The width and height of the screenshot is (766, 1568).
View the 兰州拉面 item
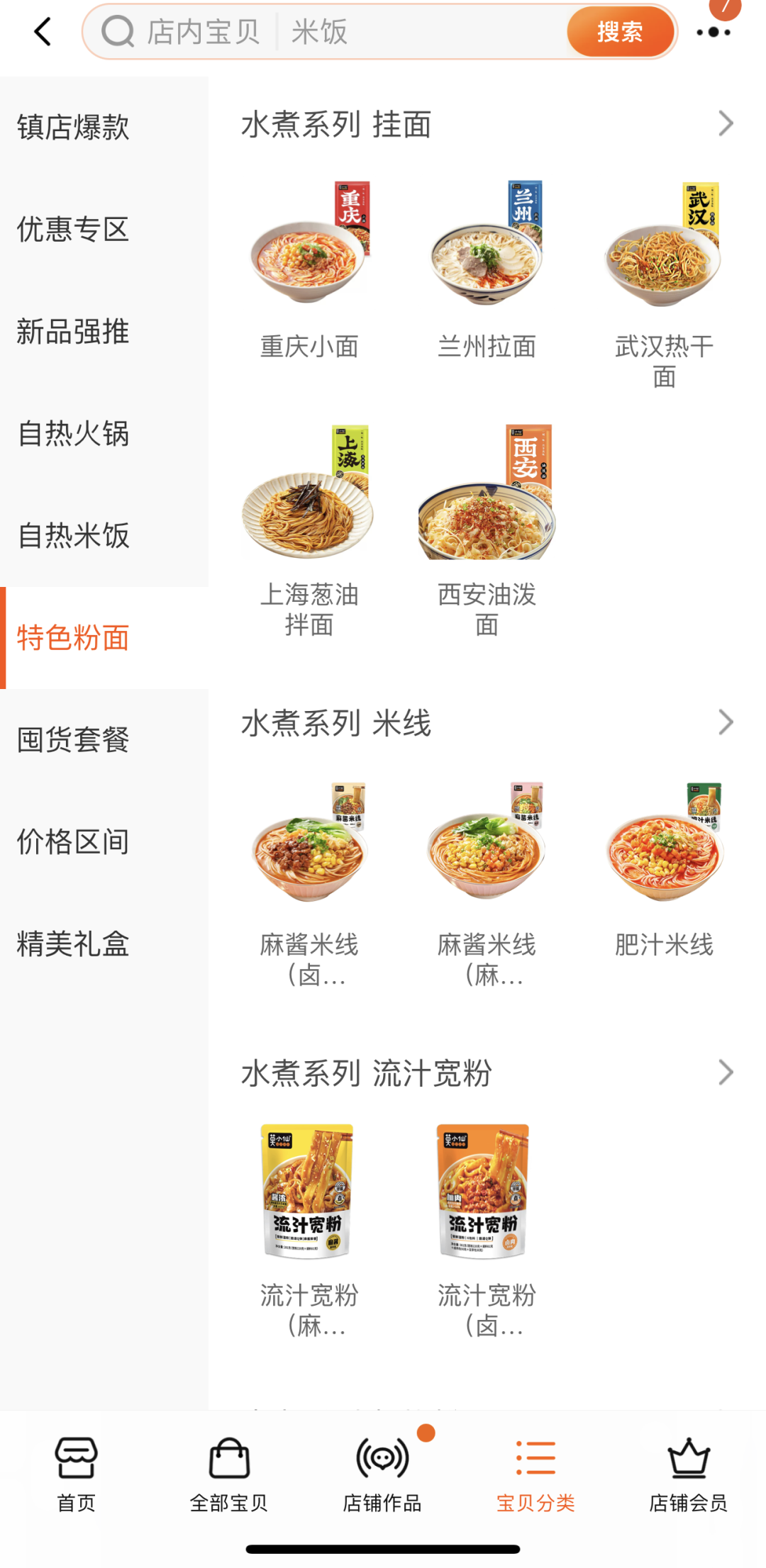pyautogui.click(x=487, y=269)
